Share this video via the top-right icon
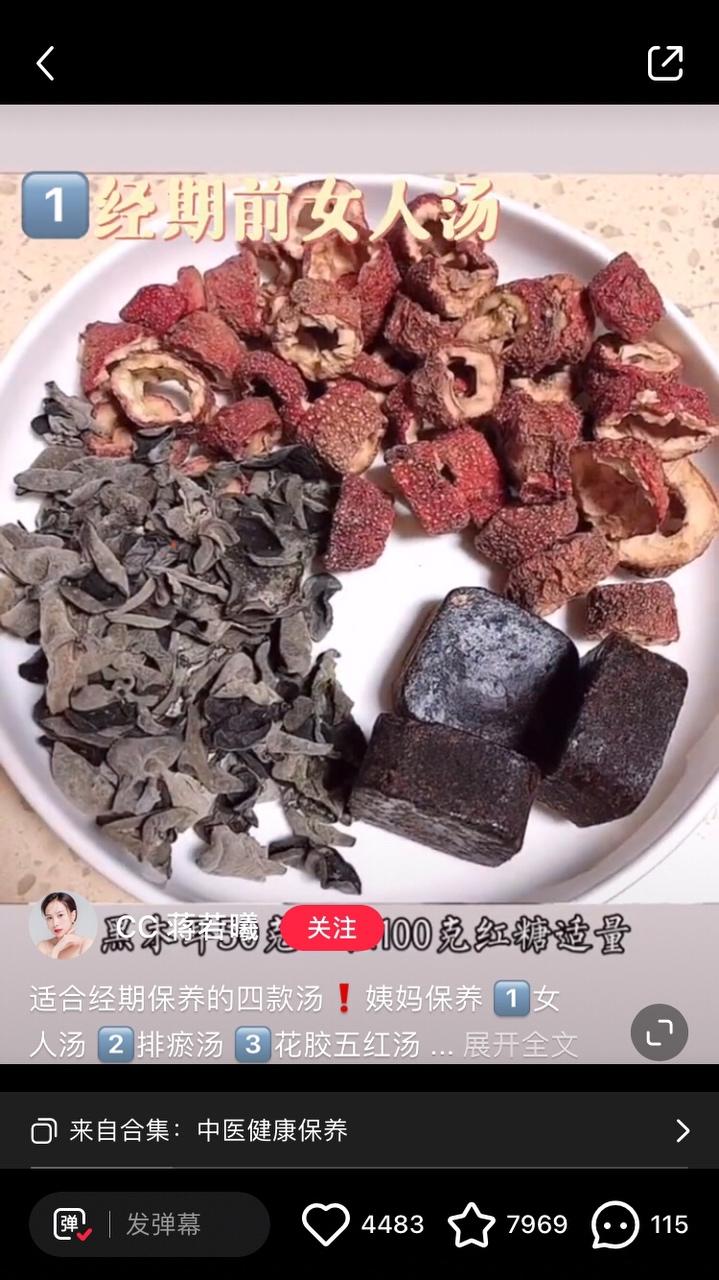 tap(665, 63)
